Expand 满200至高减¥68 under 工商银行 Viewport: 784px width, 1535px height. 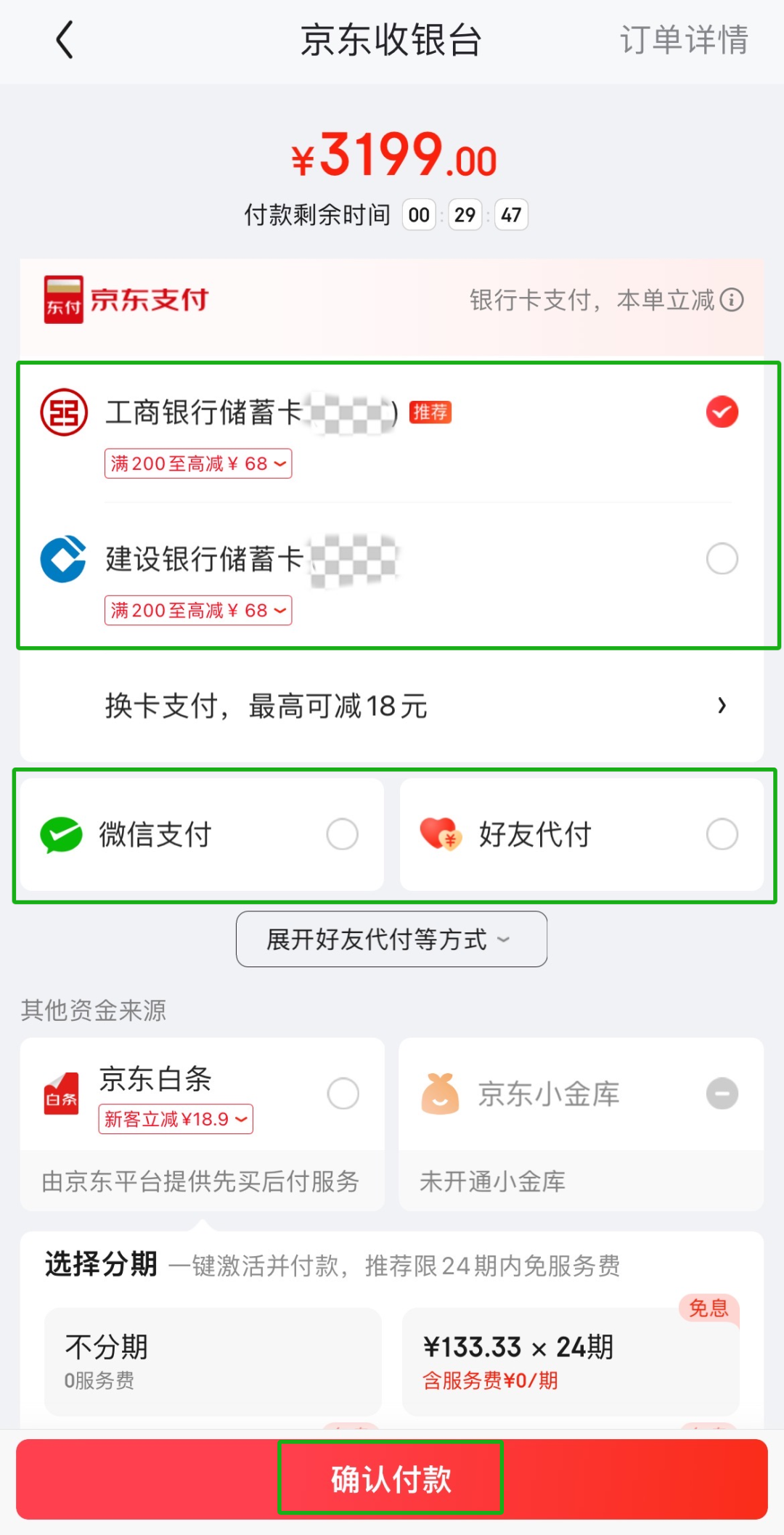pos(197,463)
